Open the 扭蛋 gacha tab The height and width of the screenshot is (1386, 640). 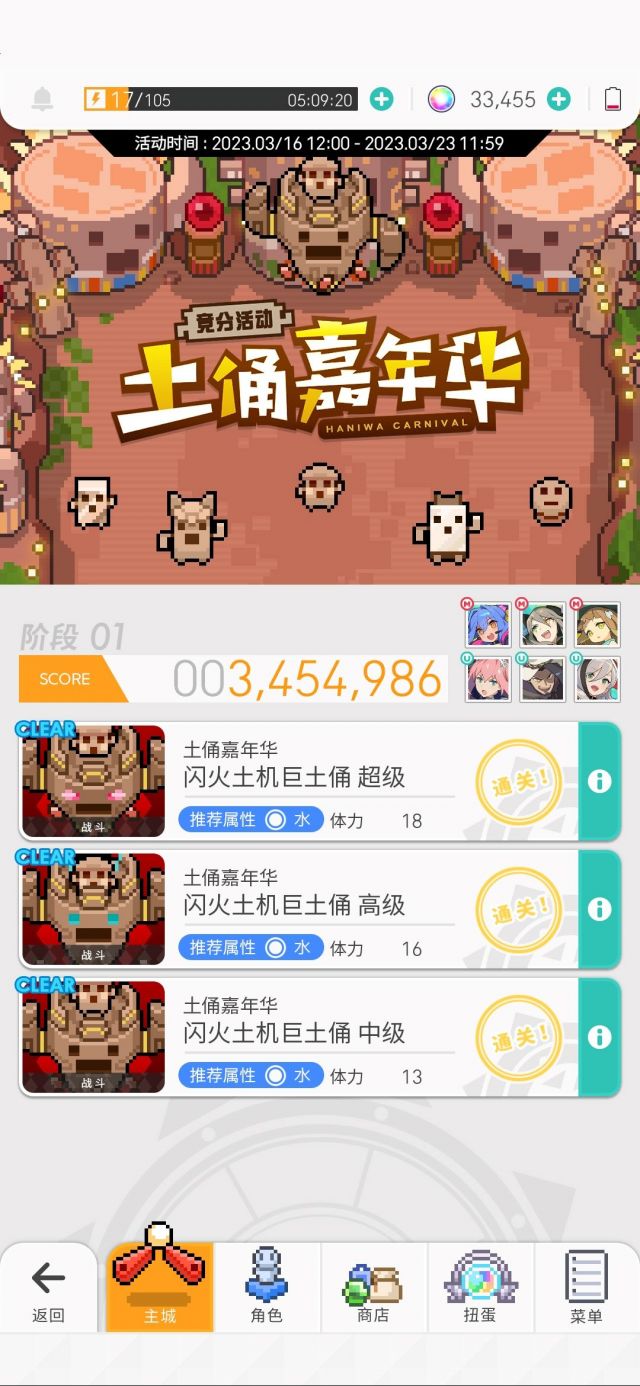pyautogui.click(x=480, y=1290)
